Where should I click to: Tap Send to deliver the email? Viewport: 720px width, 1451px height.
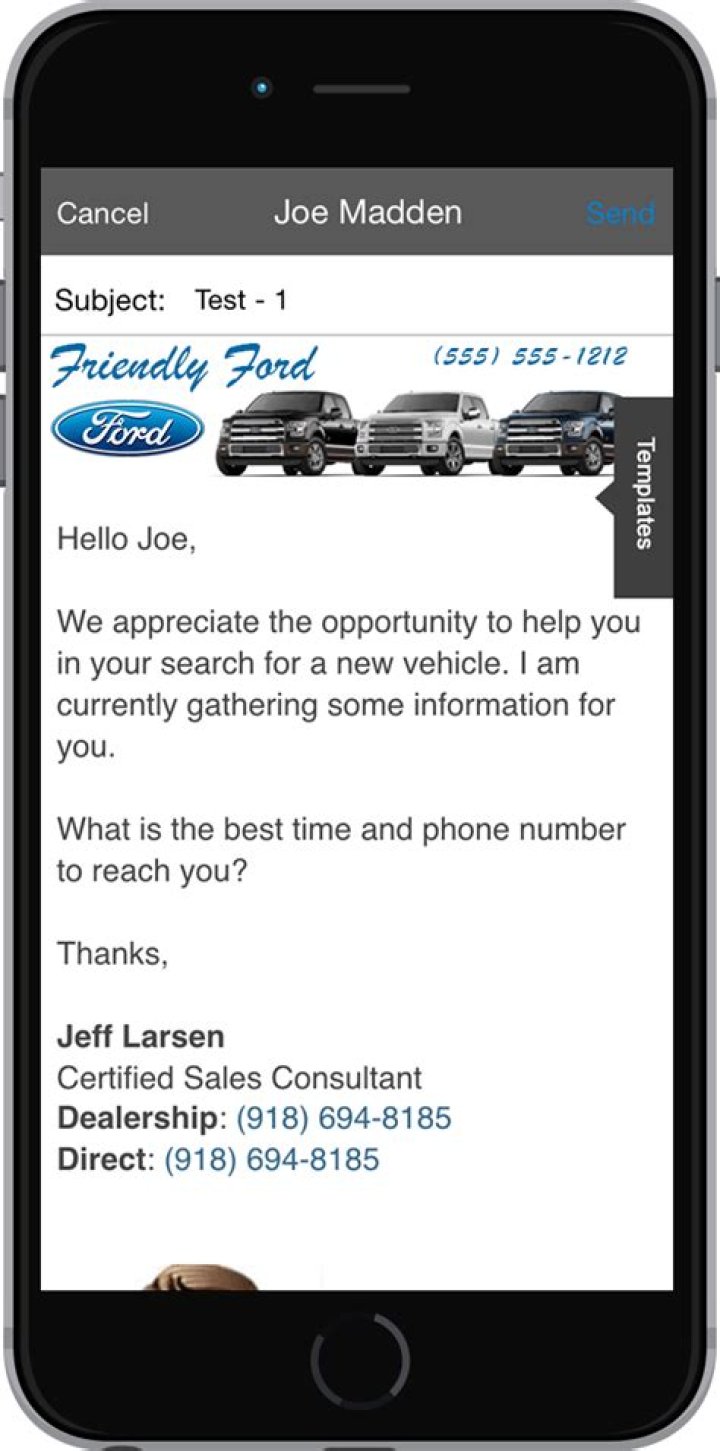point(620,212)
